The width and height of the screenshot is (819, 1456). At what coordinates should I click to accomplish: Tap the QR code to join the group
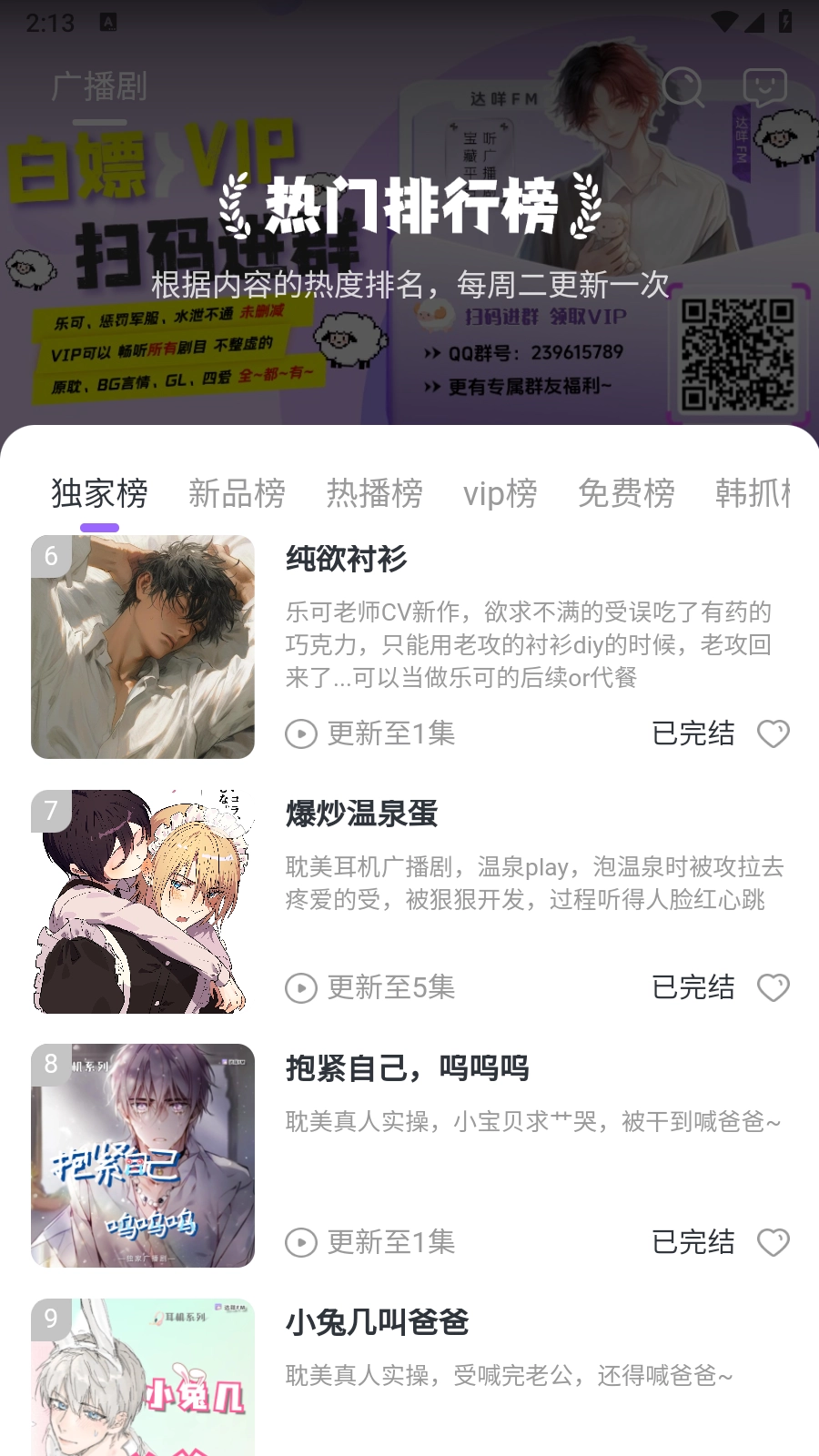739,355
